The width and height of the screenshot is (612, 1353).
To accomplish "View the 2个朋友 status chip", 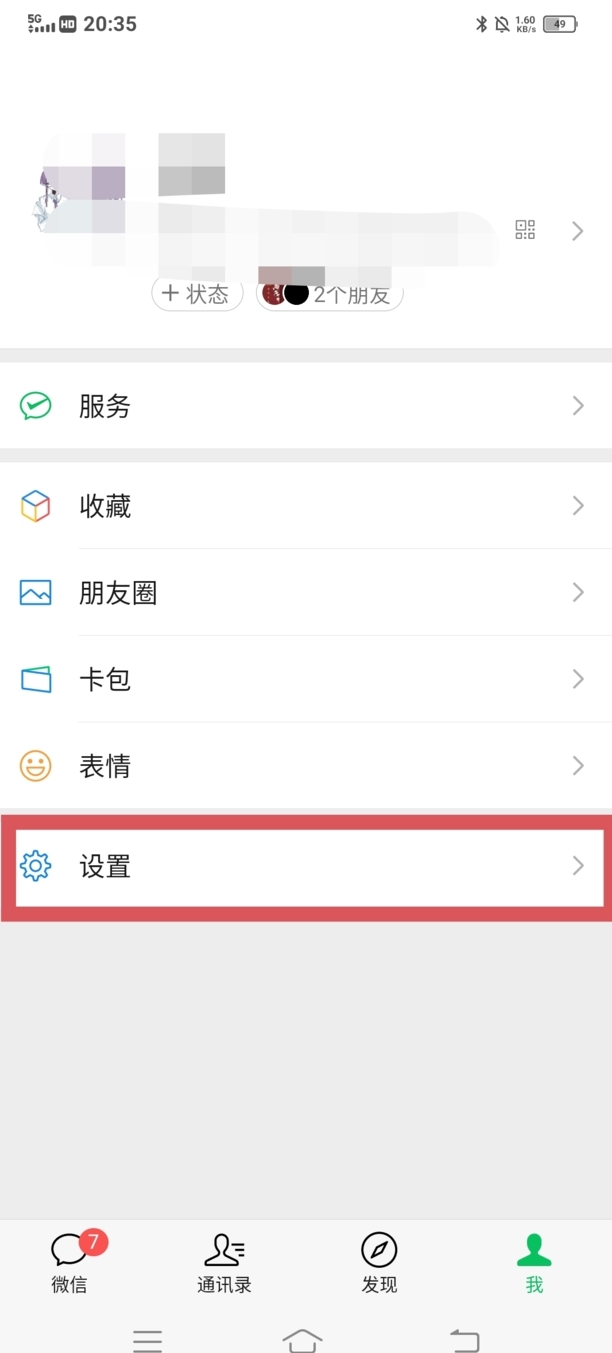I will 330,294.
